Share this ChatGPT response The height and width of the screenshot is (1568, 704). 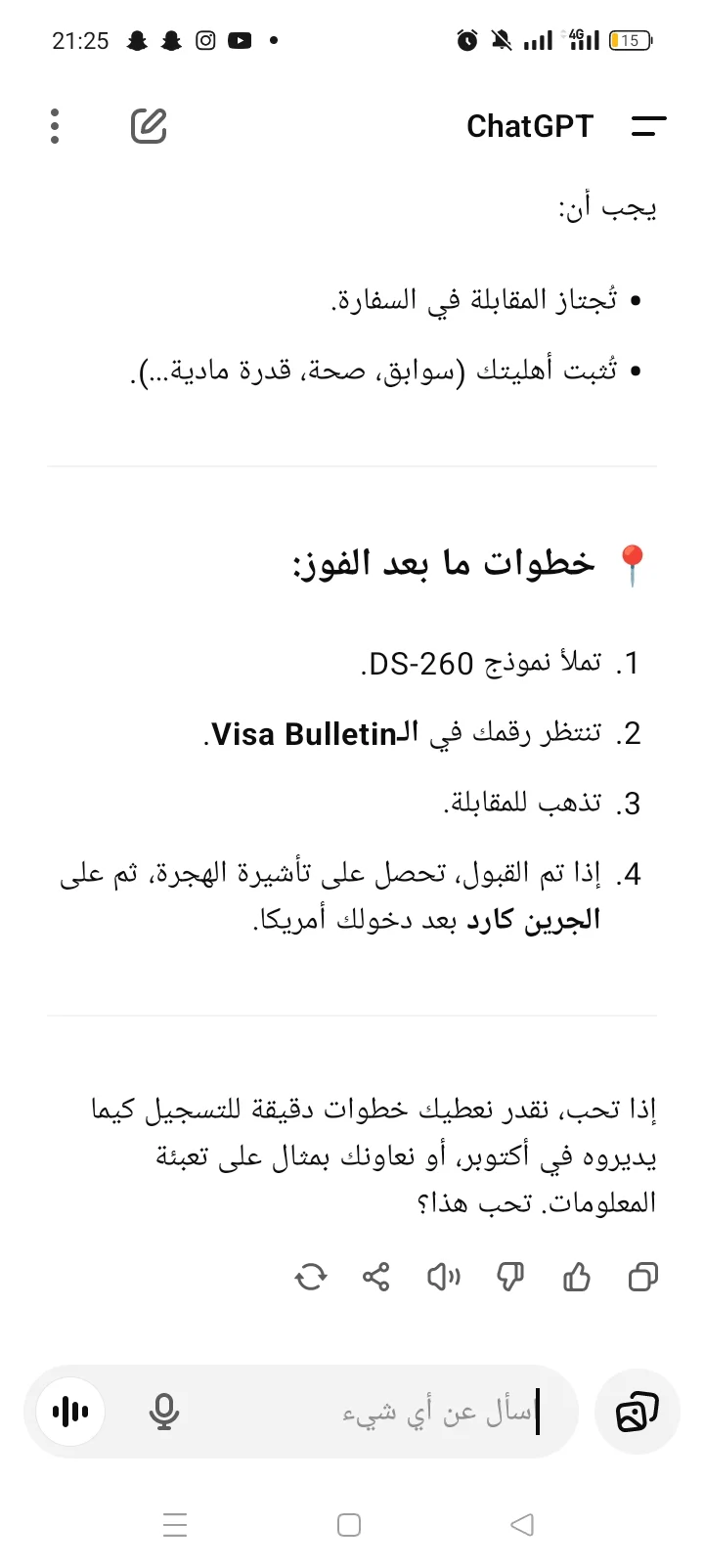click(376, 1277)
